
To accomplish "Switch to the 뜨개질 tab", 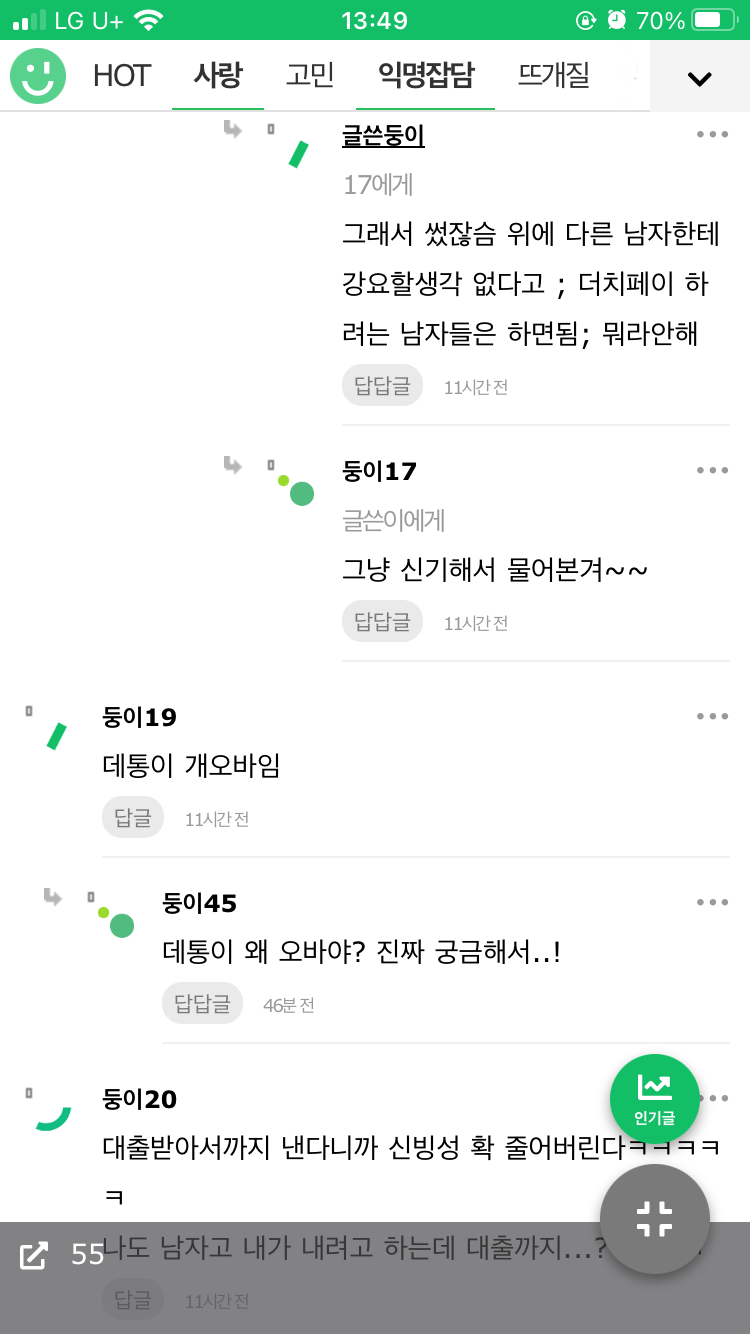I will point(553,76).
